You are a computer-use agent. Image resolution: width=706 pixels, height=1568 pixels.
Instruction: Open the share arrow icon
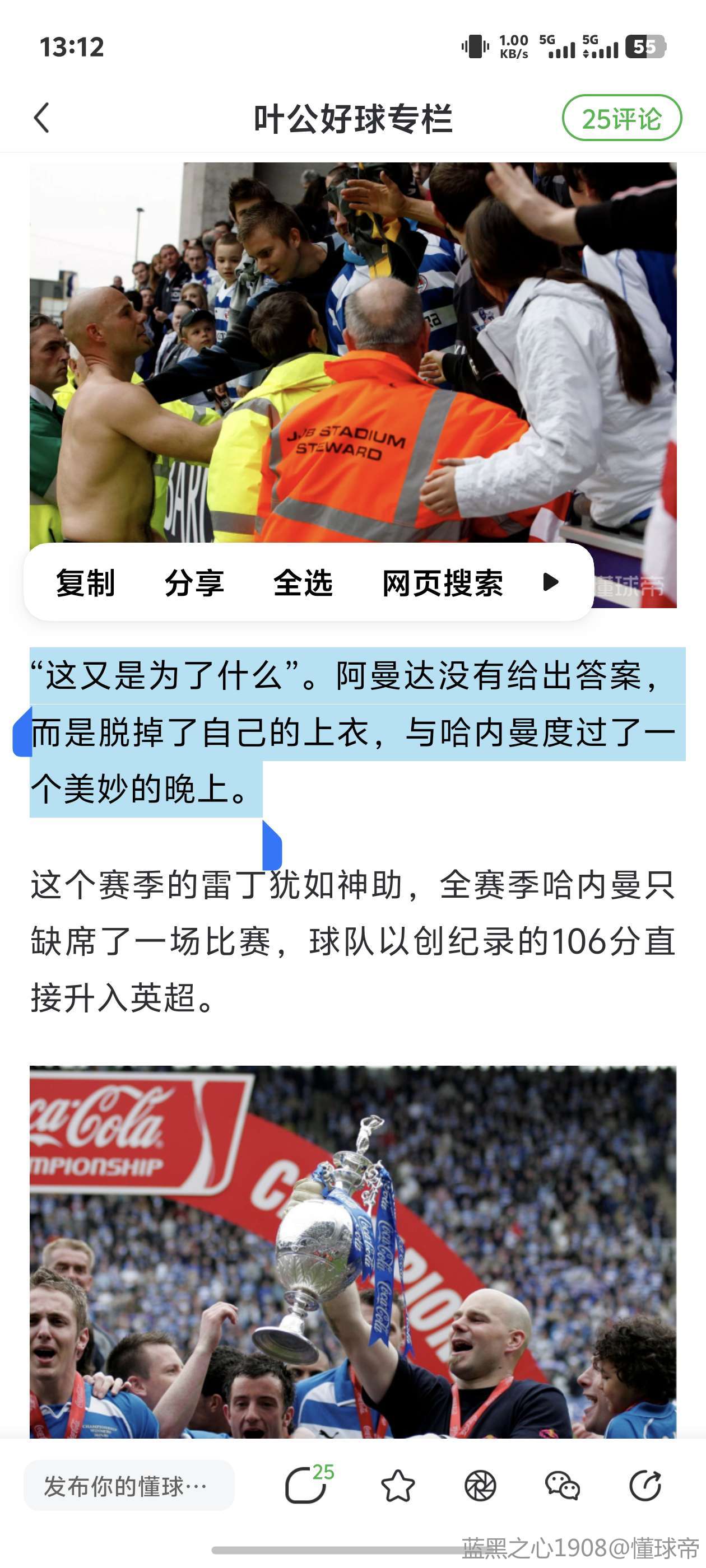click(645, 1486)
